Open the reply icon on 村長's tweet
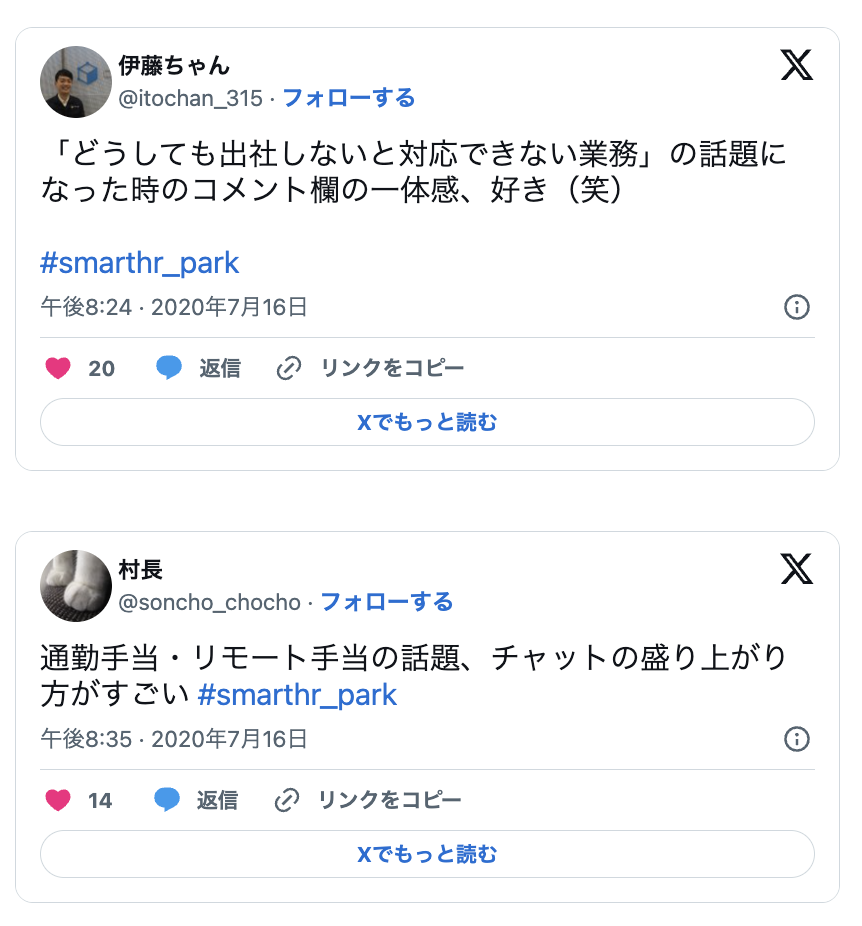 point(168,800)
